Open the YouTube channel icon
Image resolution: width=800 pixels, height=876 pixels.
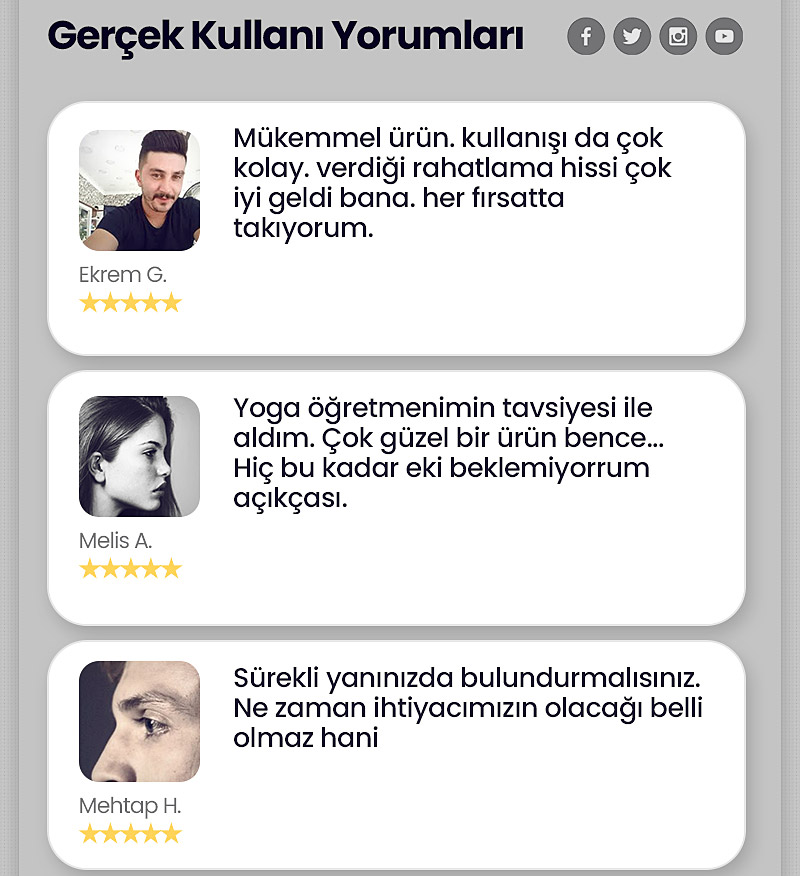(x=724, y=37)
